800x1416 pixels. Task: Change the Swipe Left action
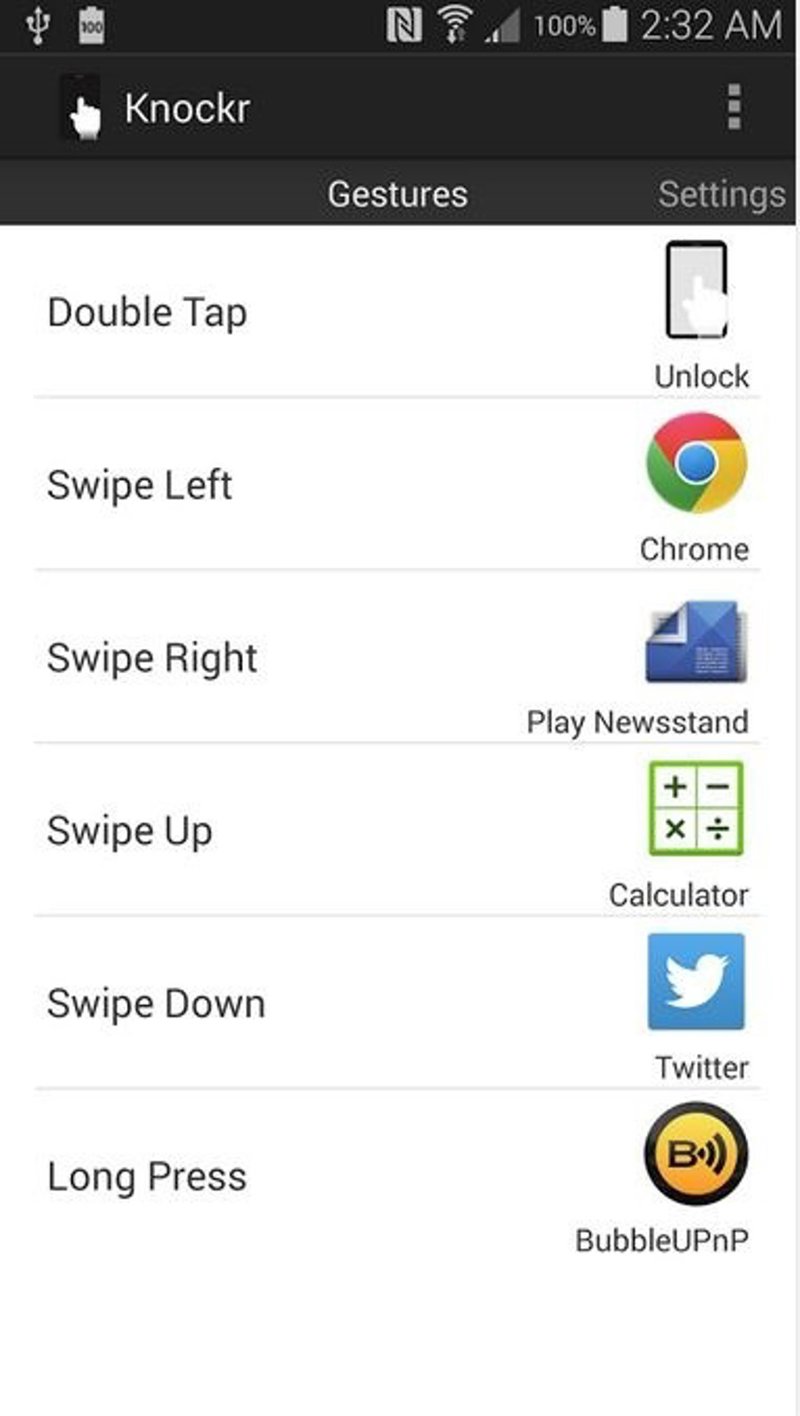point(397,486)
